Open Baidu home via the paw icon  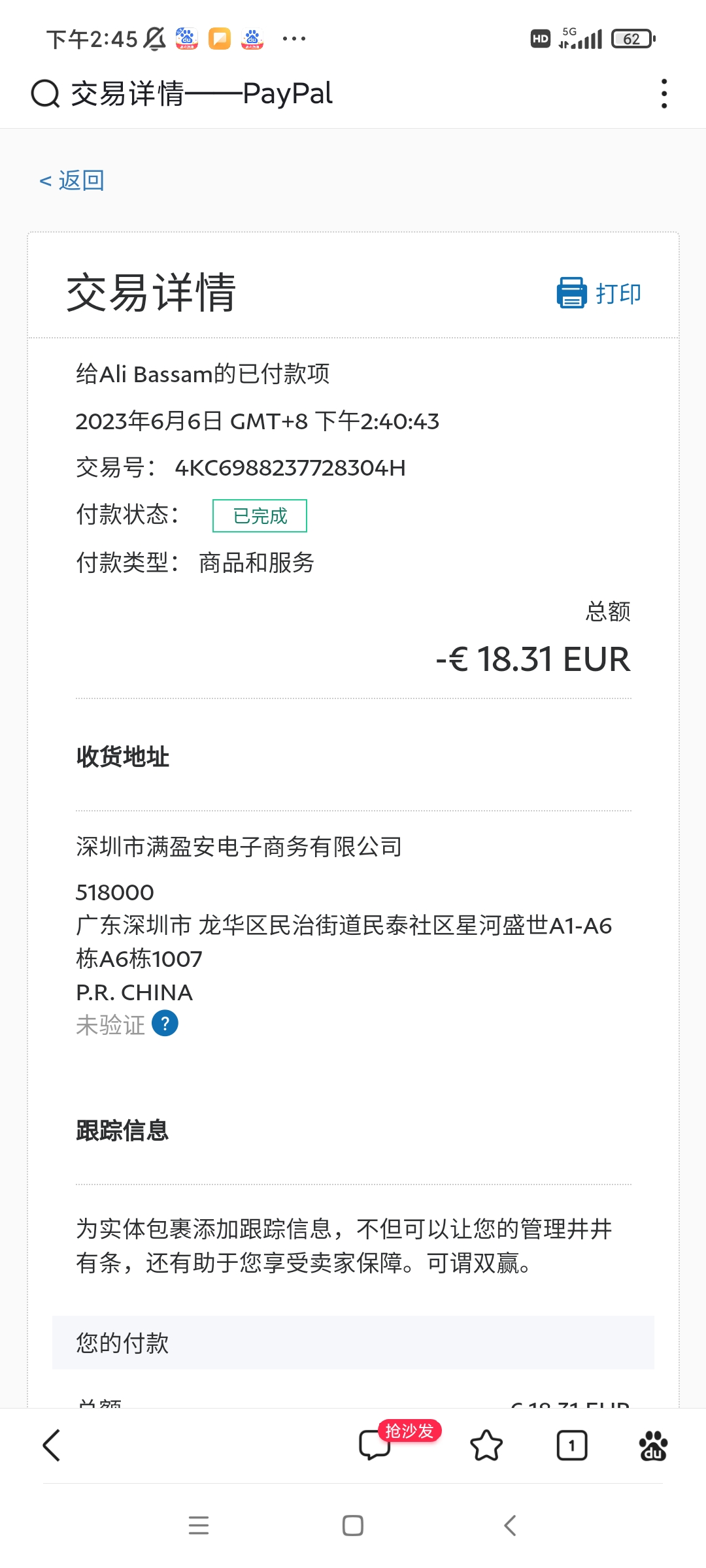coord(653,1445)
